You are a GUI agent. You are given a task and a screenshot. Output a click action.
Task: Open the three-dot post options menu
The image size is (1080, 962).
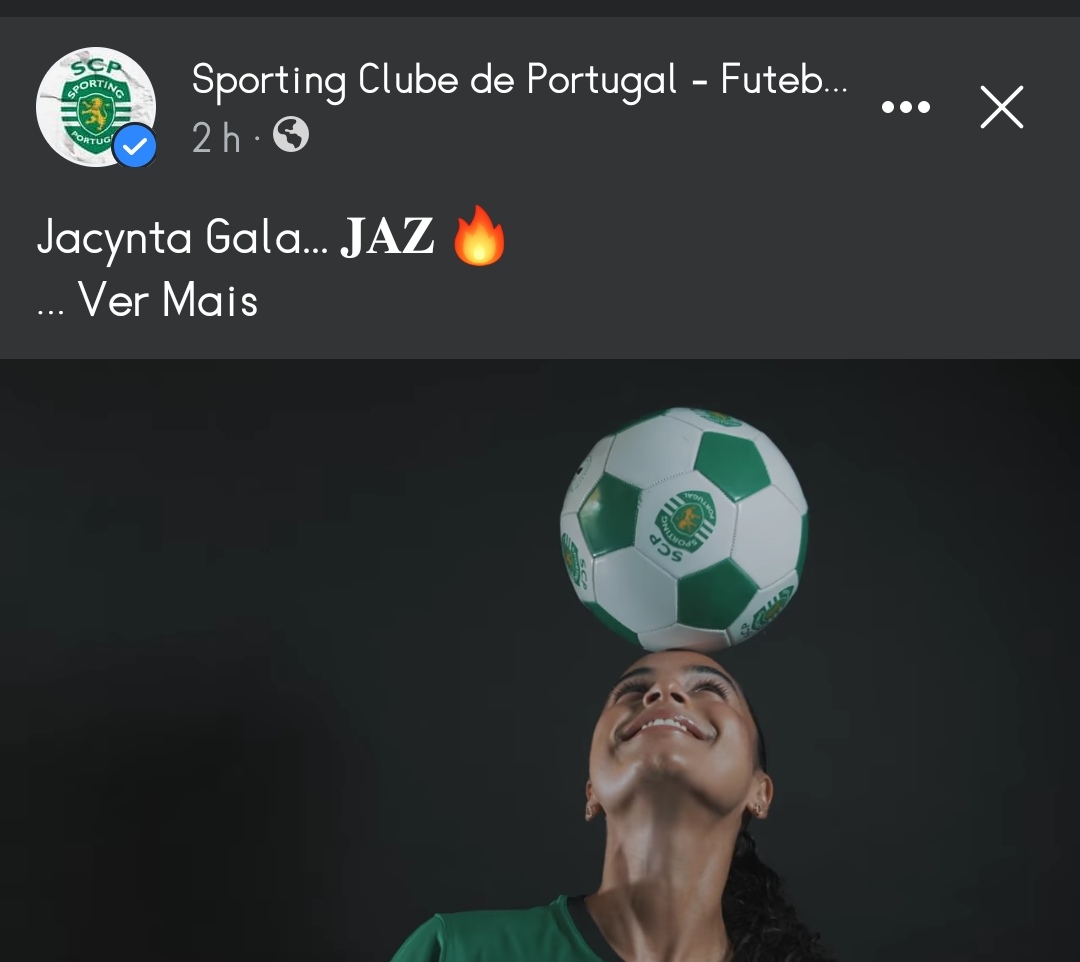905,107
